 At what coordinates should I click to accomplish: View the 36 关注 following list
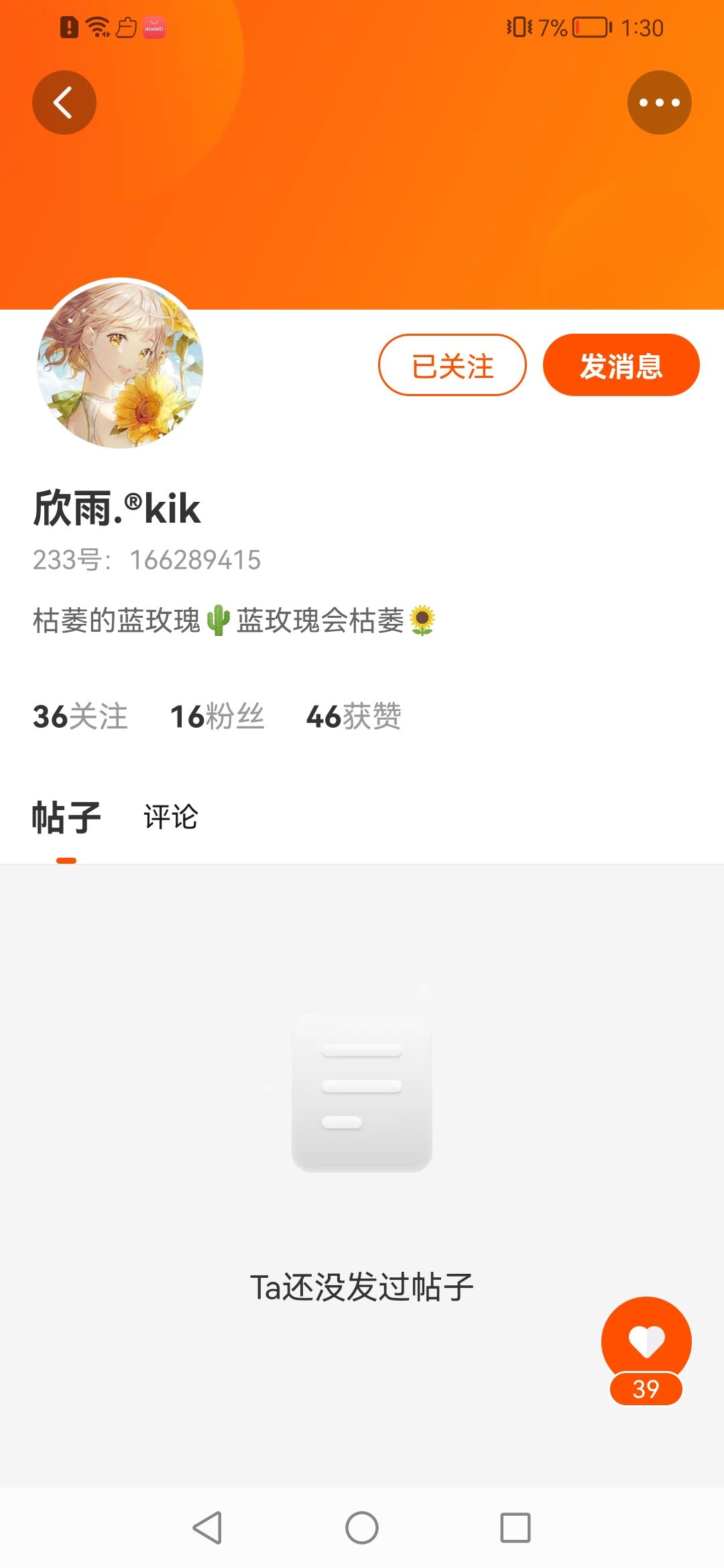click(80, 716)
